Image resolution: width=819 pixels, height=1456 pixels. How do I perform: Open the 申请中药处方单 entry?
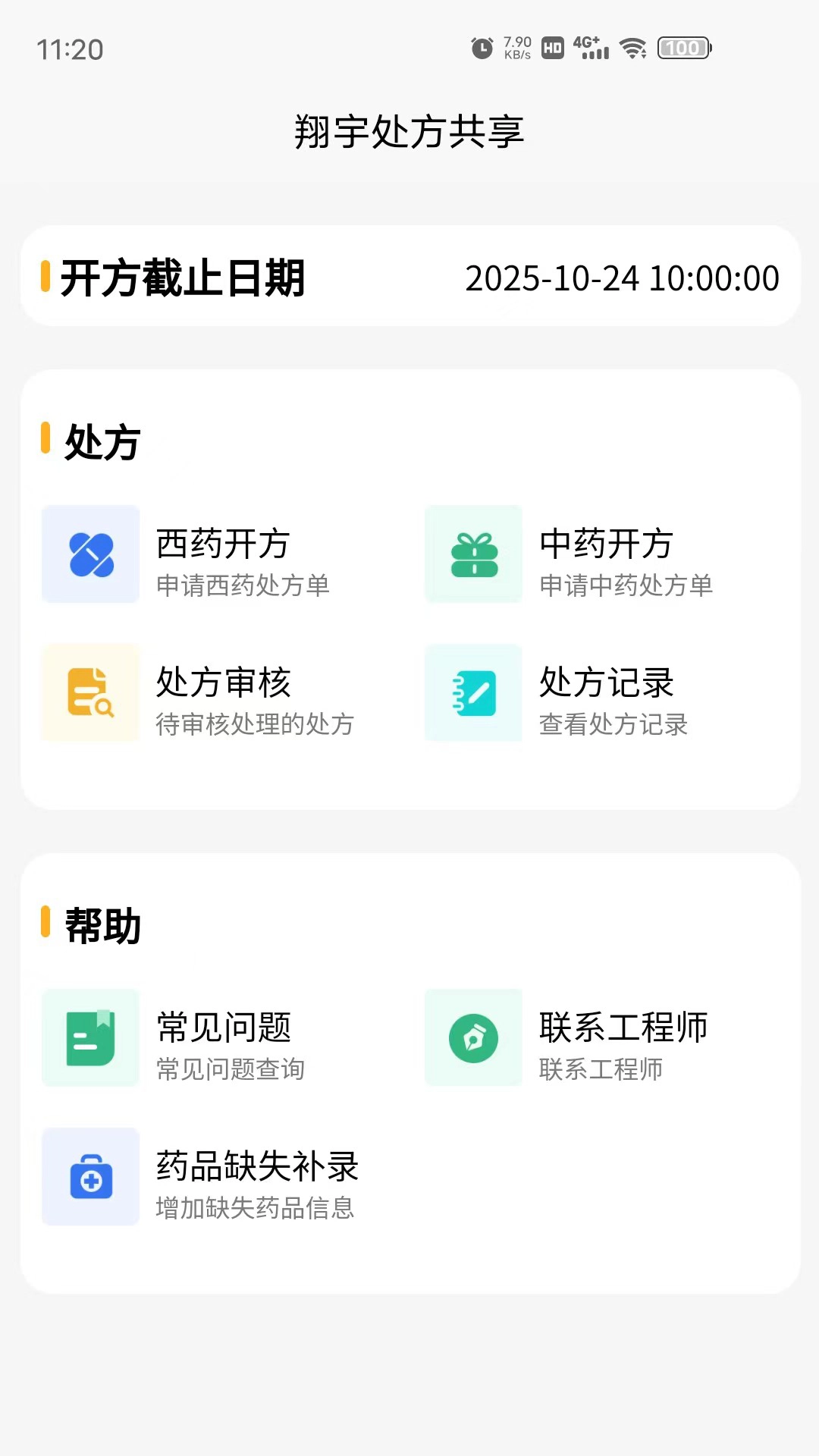coord(625,585)
